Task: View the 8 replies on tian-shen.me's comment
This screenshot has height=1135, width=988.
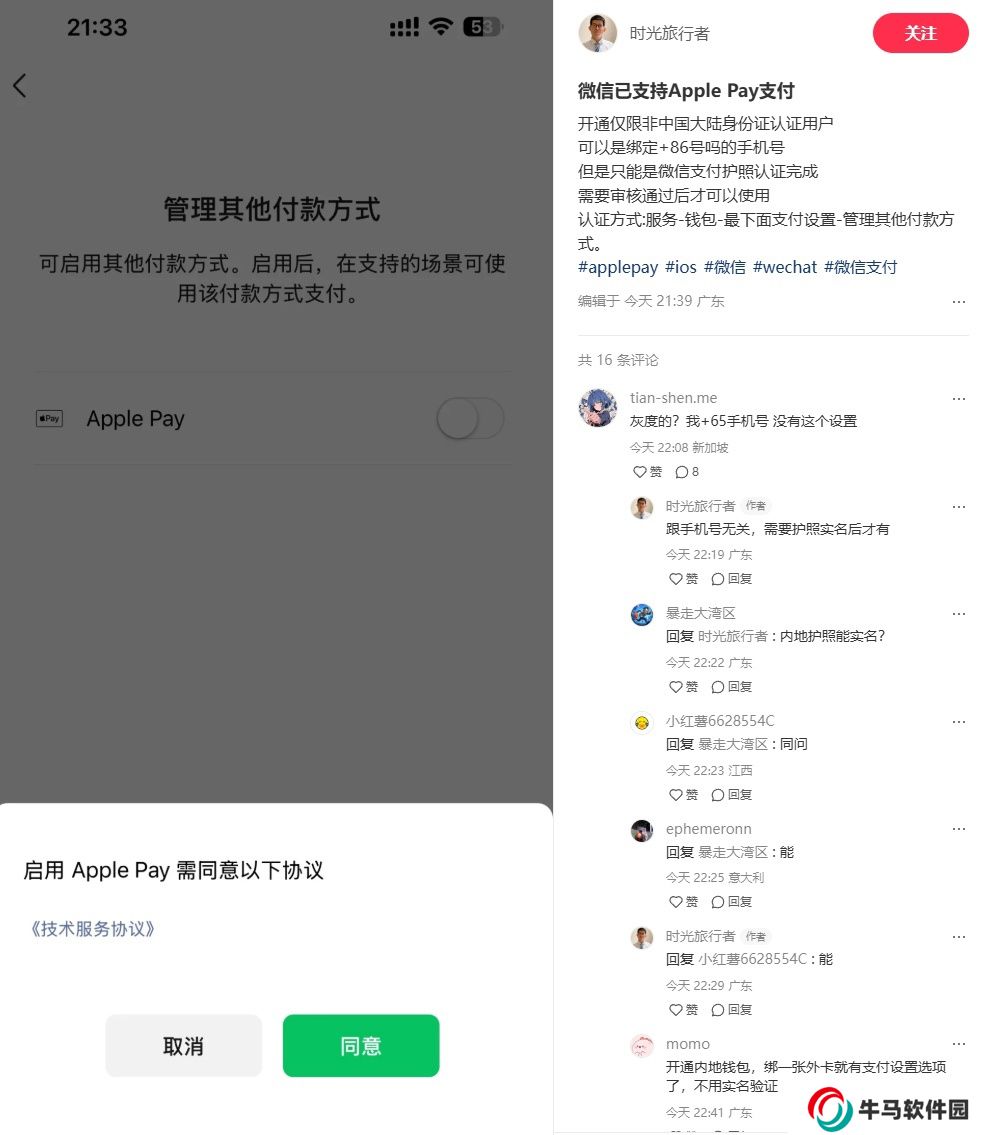Action: click(687, 472)
